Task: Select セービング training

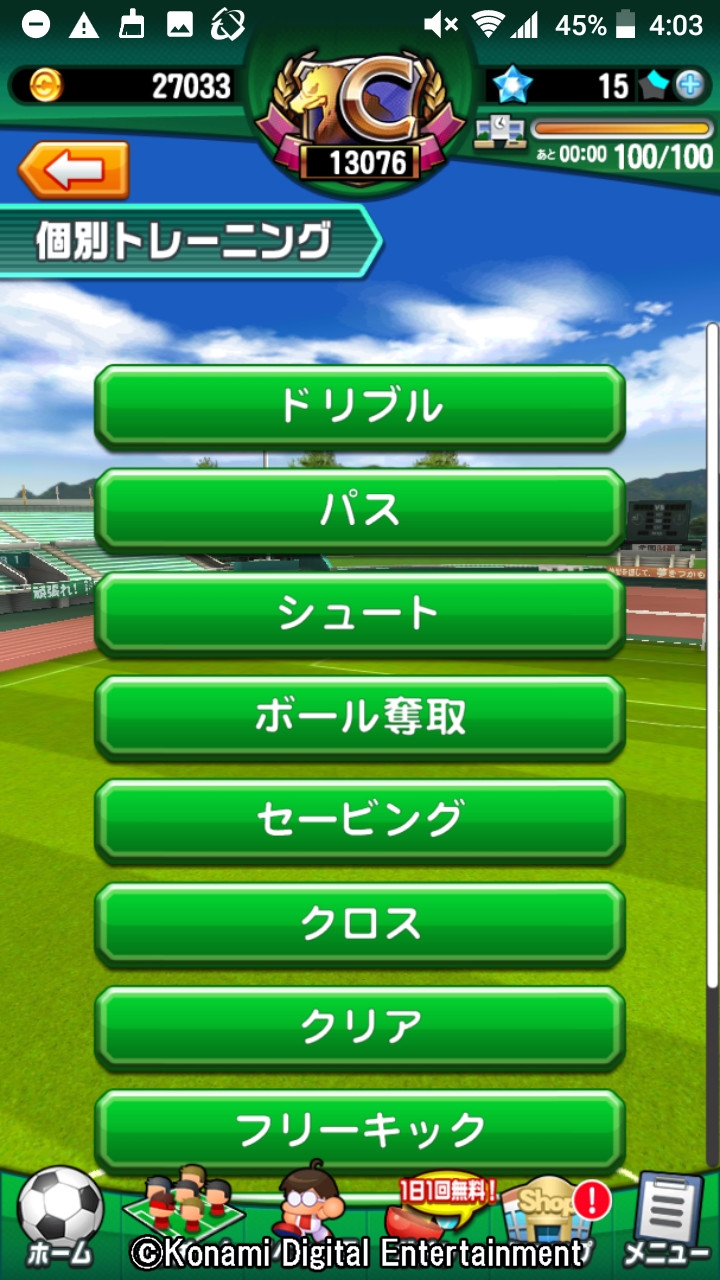Action: point(360,820)
